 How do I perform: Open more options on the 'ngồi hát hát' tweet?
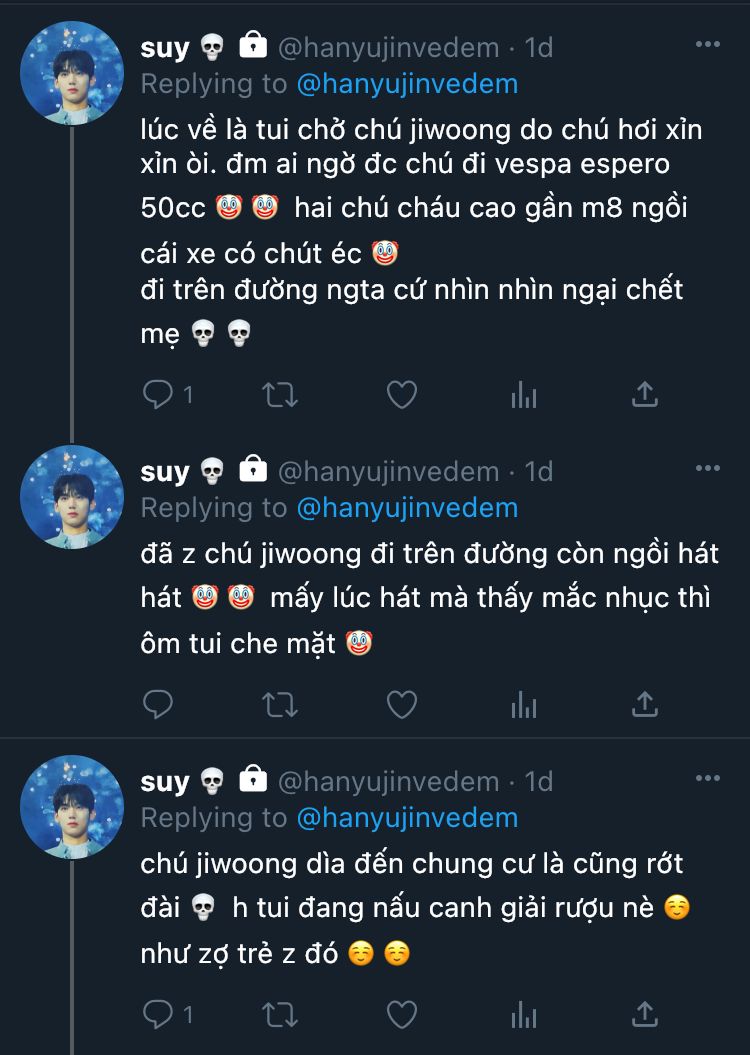click(x=707, y=469)
